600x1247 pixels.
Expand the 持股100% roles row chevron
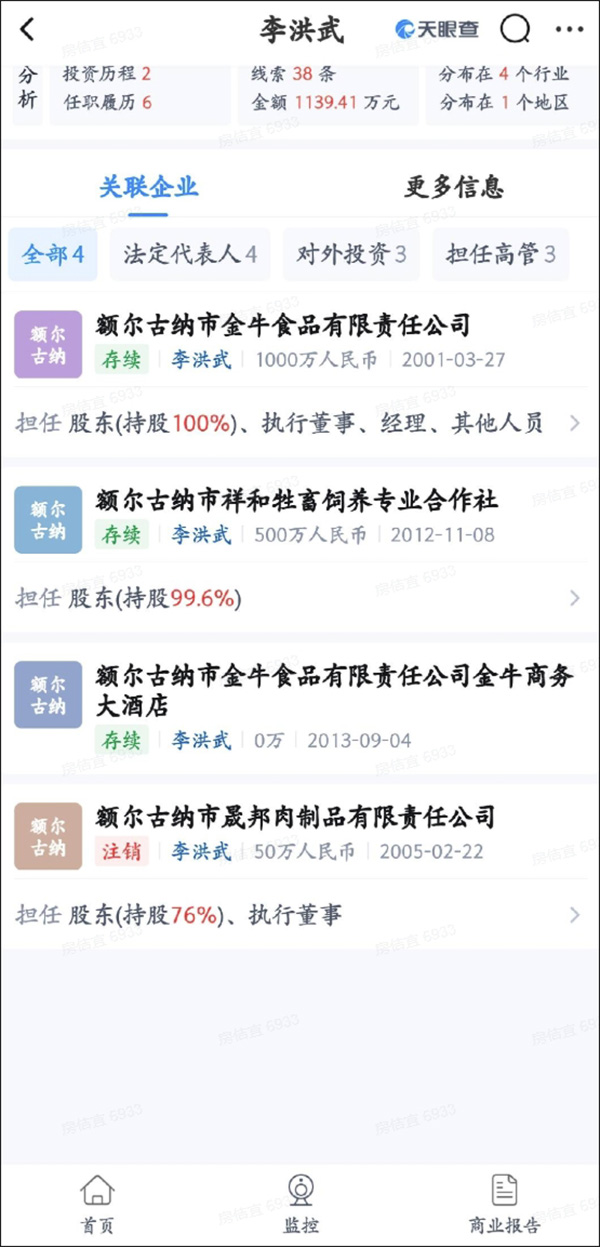[574, 424]
